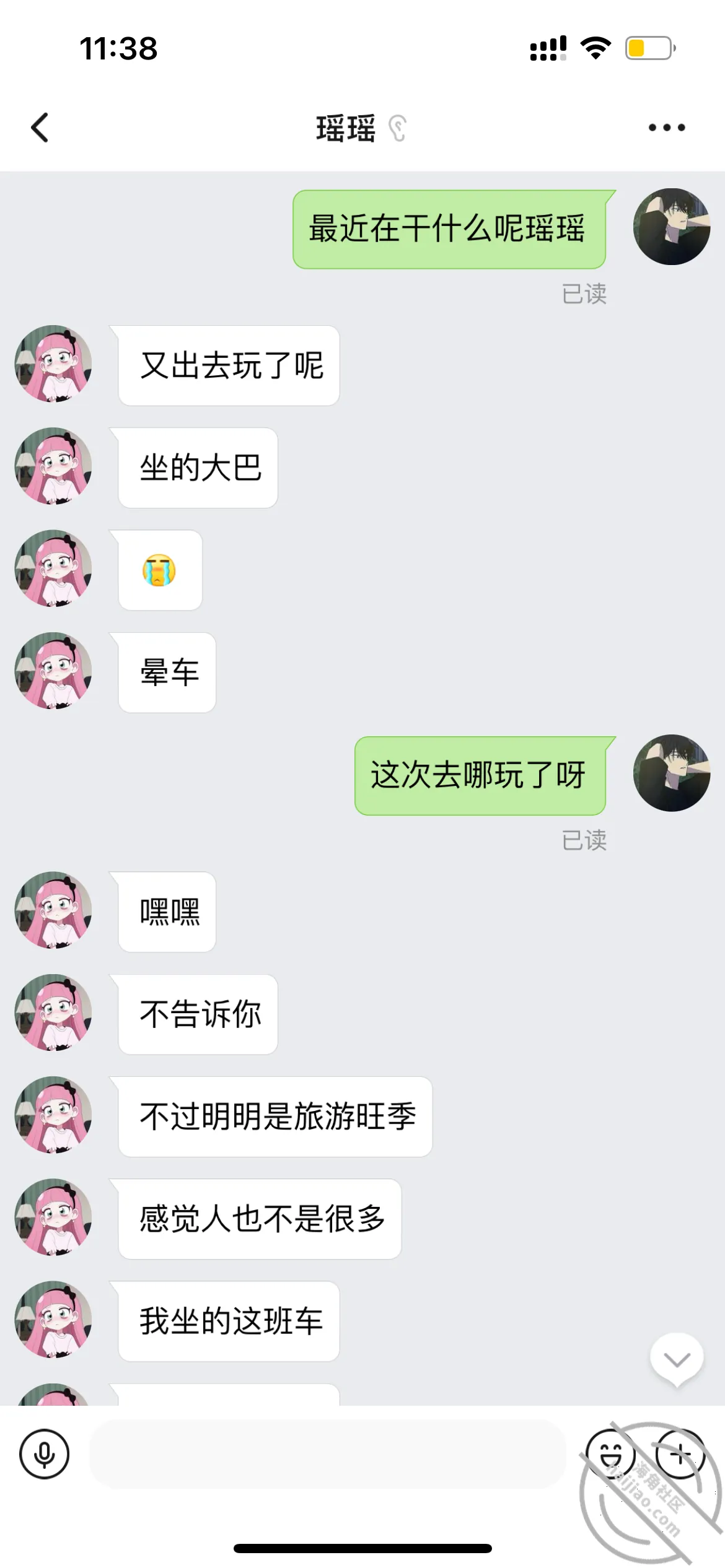Open the three-dot more options menu
Image resolution: width=725 pixels, height=1568 pixels.
pos(667,128)
